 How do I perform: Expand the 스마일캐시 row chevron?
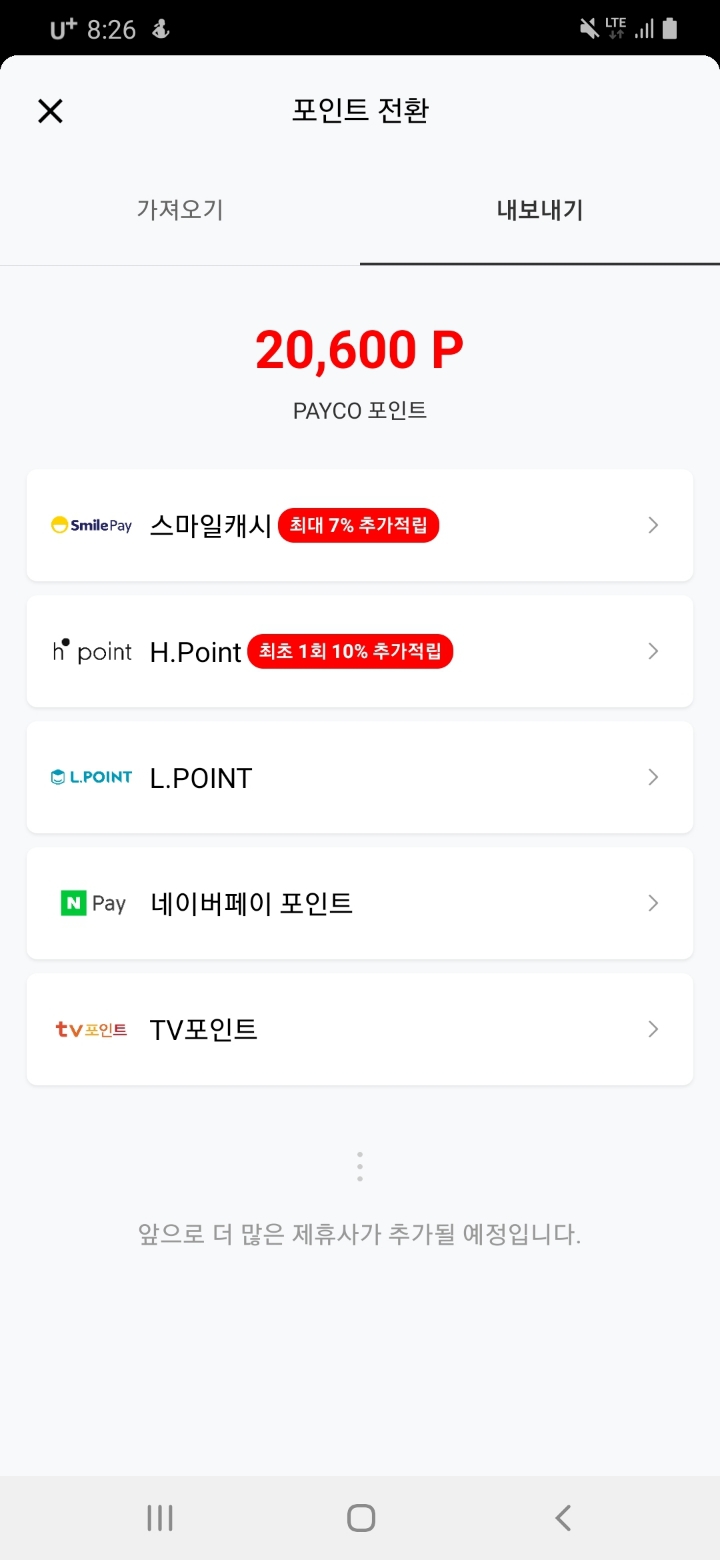652,524
